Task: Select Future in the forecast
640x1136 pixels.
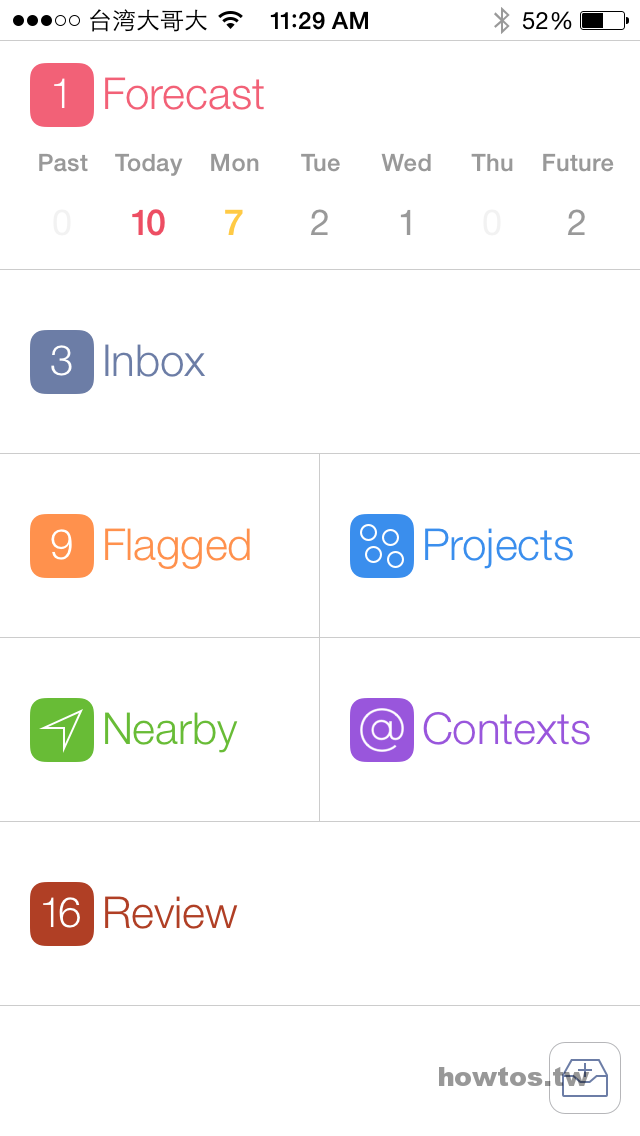Action: point(578,194)
